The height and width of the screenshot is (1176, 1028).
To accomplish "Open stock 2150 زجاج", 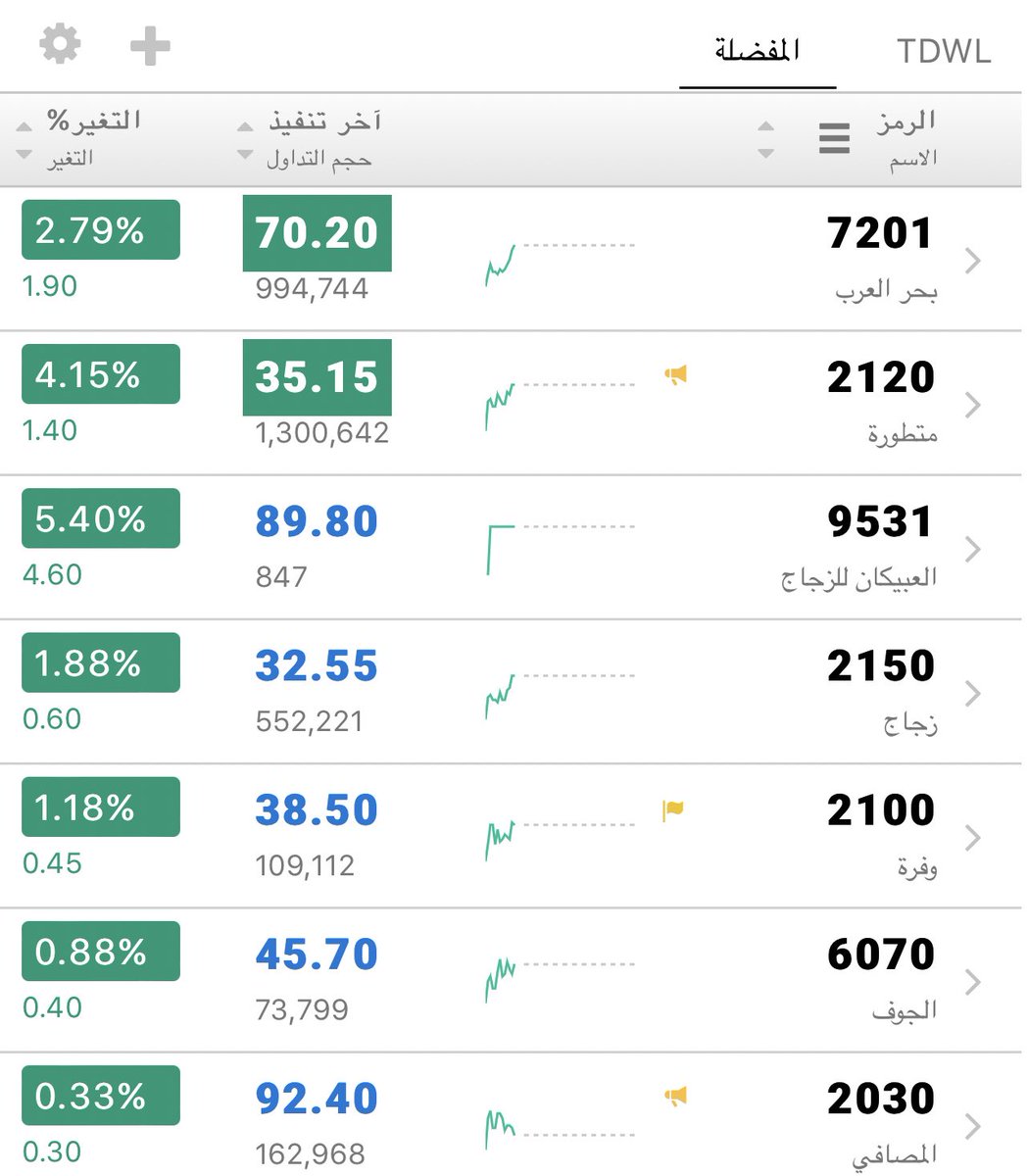I will point(880,691).
